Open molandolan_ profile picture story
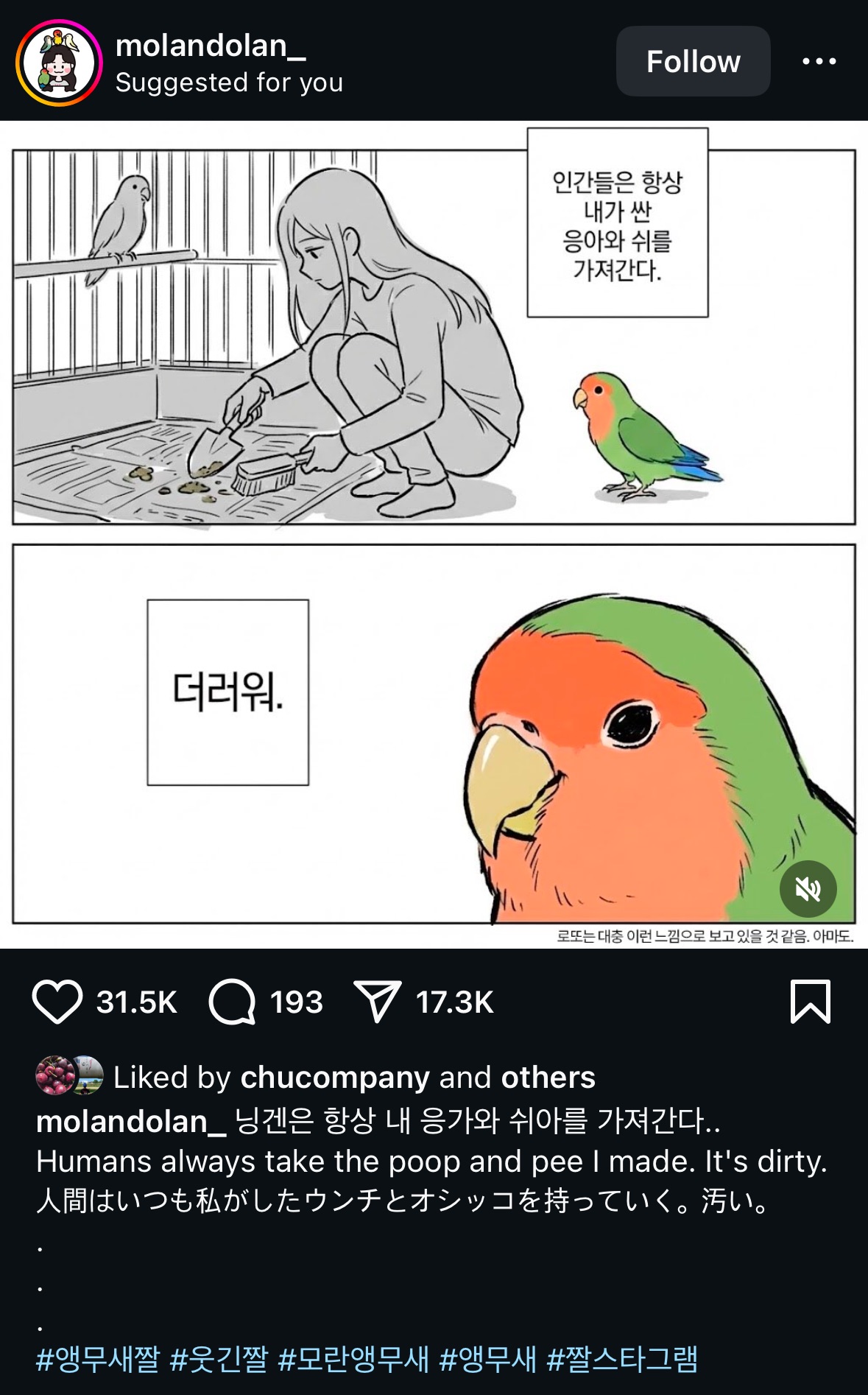 (x=59, y=63)
